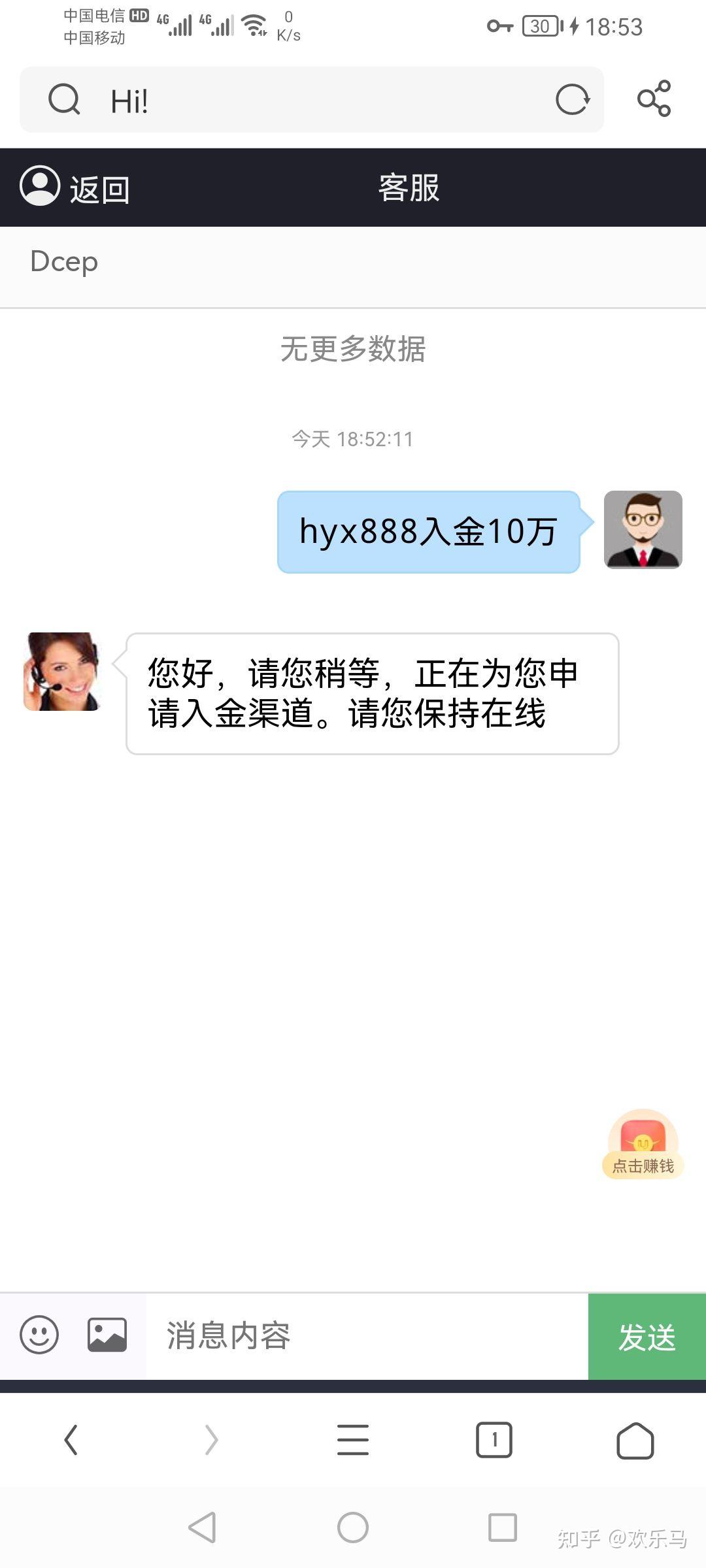Open the tab switcher showing 1
This screenshot has width=706, height=1568.
point(495,1440)
